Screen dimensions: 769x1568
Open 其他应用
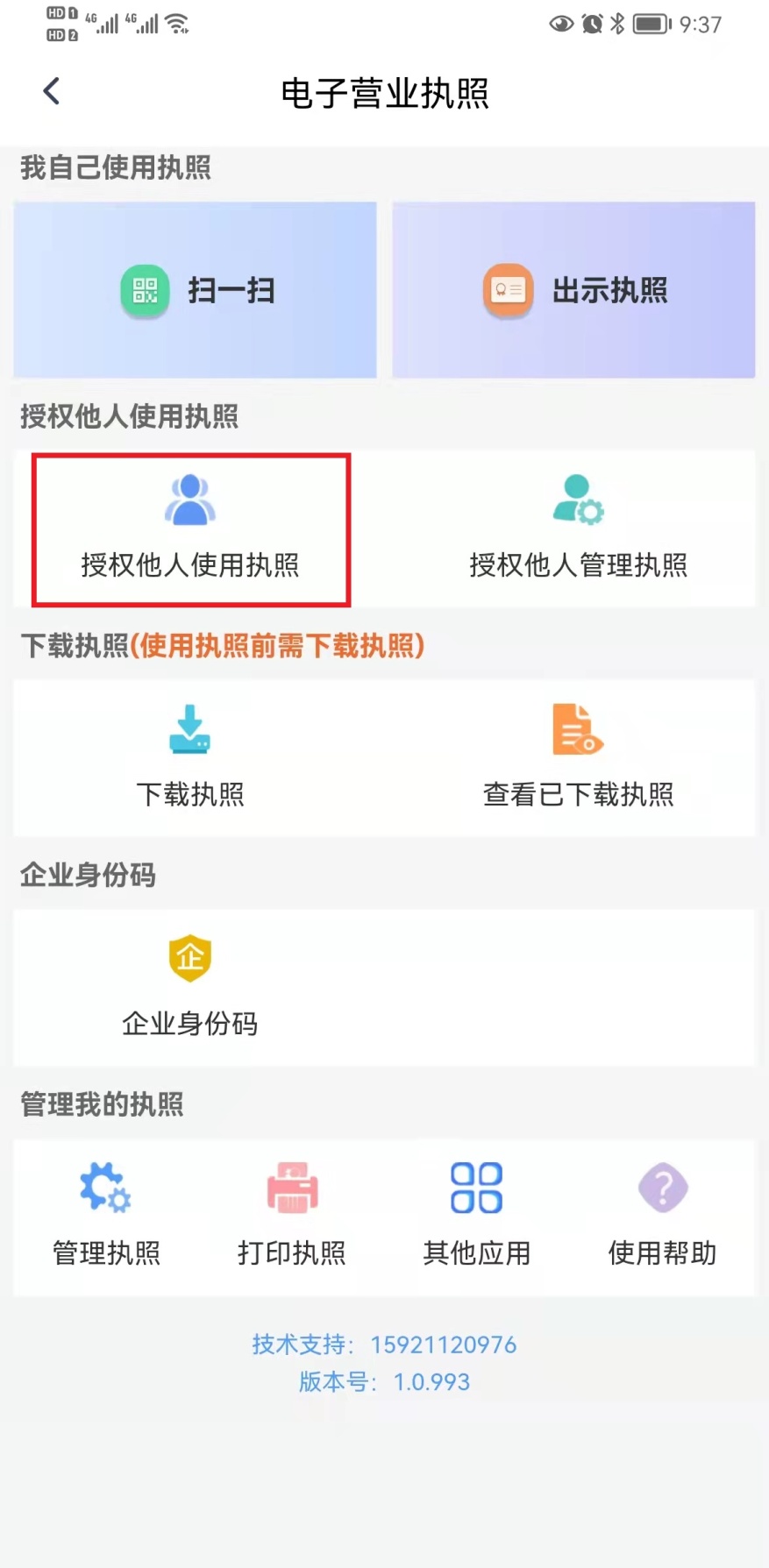(x=477, y=1216)
